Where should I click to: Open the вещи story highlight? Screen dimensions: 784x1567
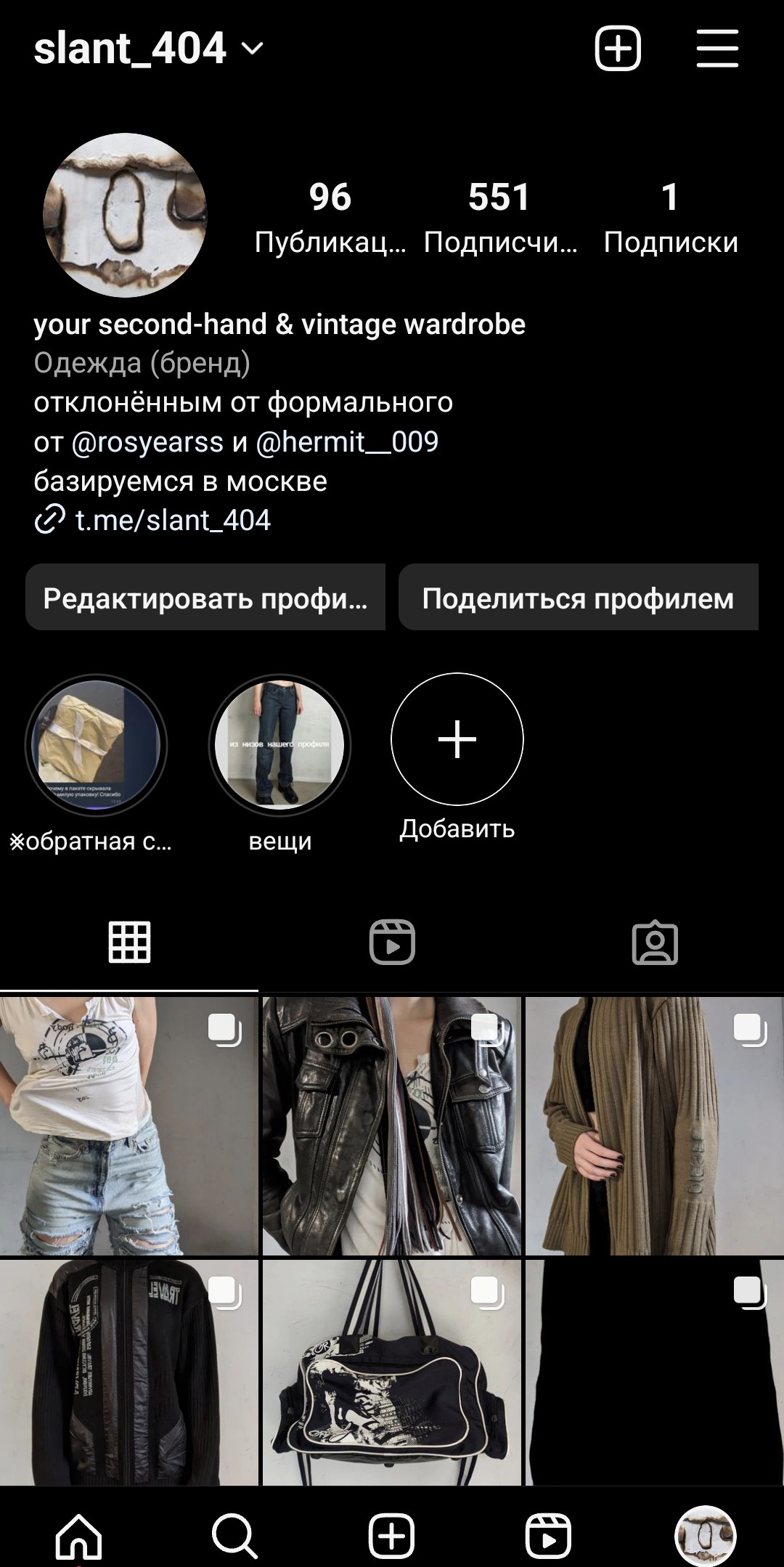coord(279,746)
